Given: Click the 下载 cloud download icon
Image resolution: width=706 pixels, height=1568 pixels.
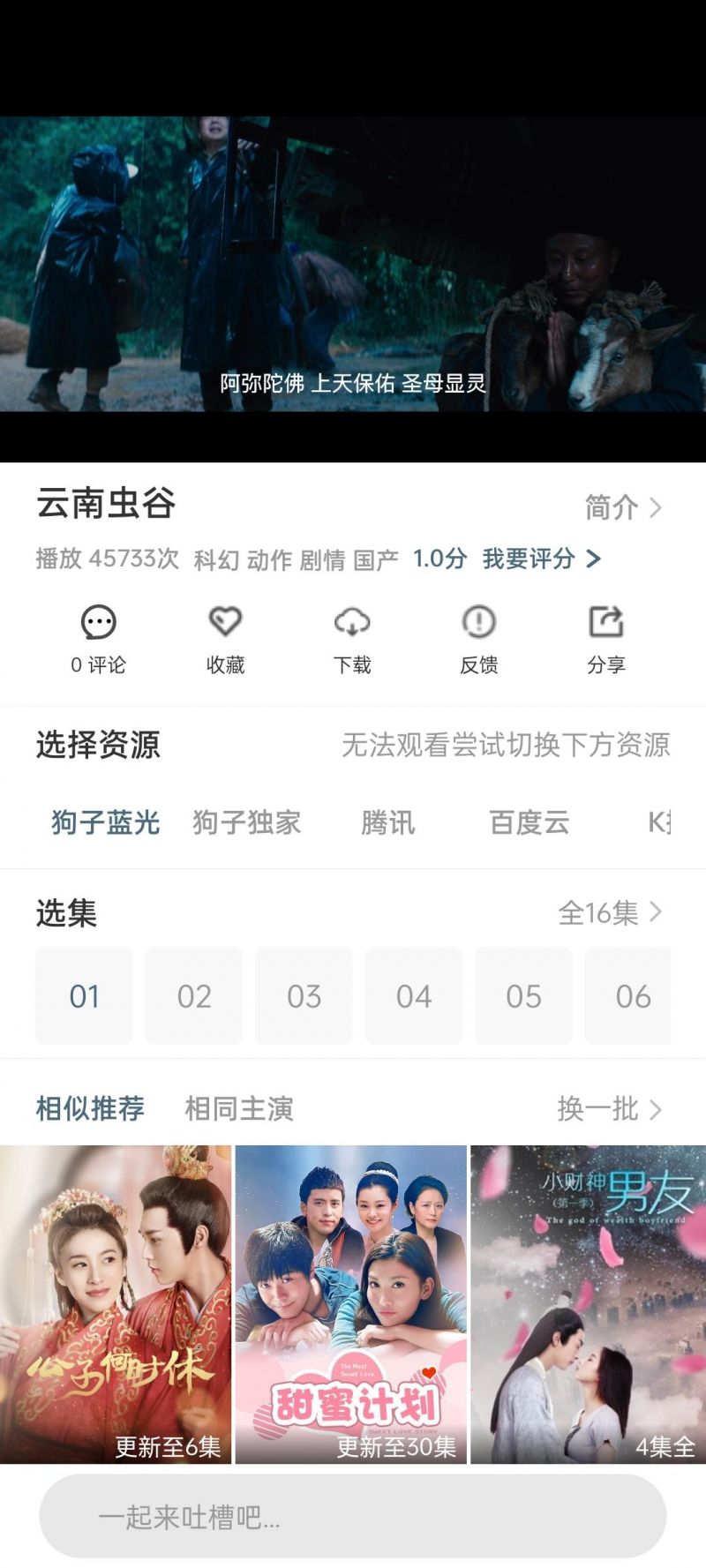Looking at the screenshot, I should (352, 623).
